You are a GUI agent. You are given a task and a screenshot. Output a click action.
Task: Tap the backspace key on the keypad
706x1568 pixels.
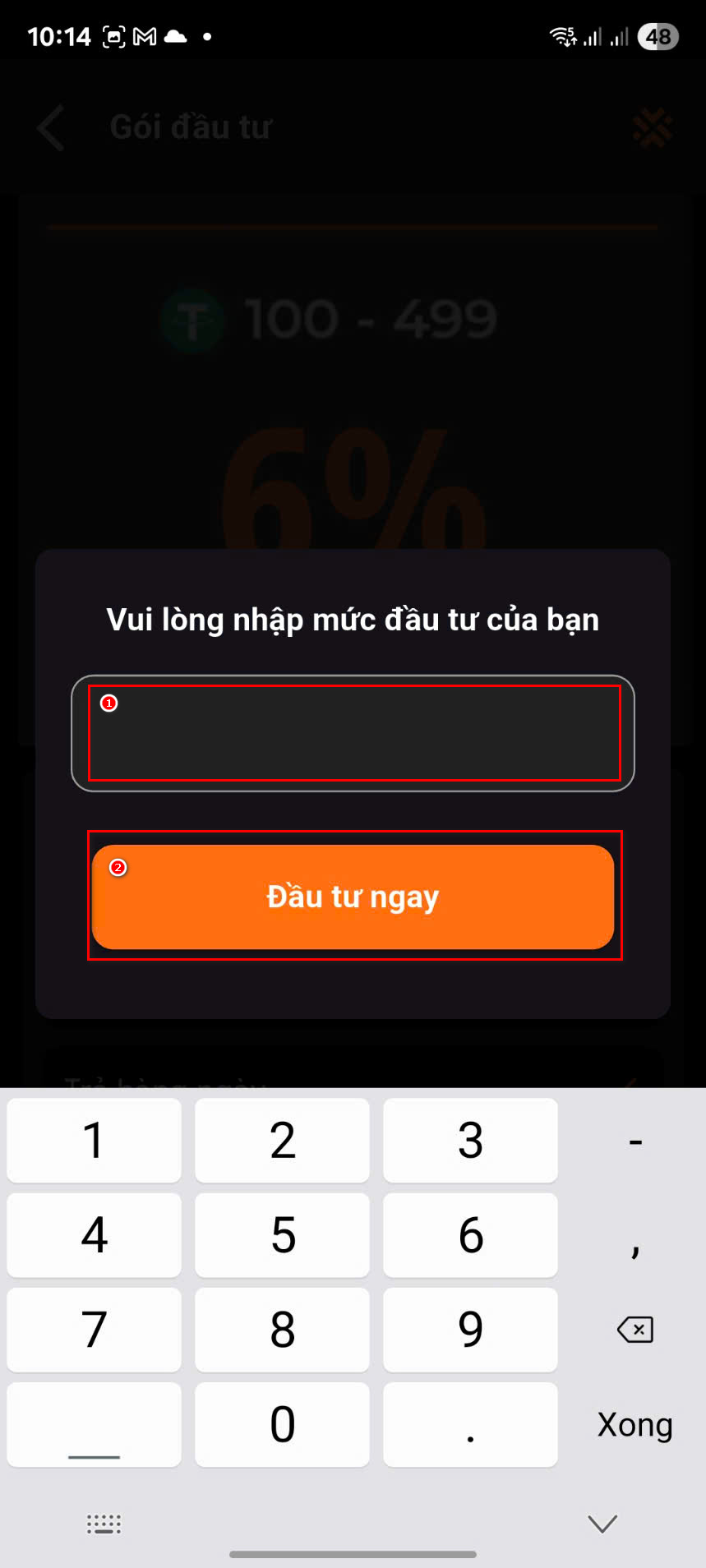click(634, 1329)
